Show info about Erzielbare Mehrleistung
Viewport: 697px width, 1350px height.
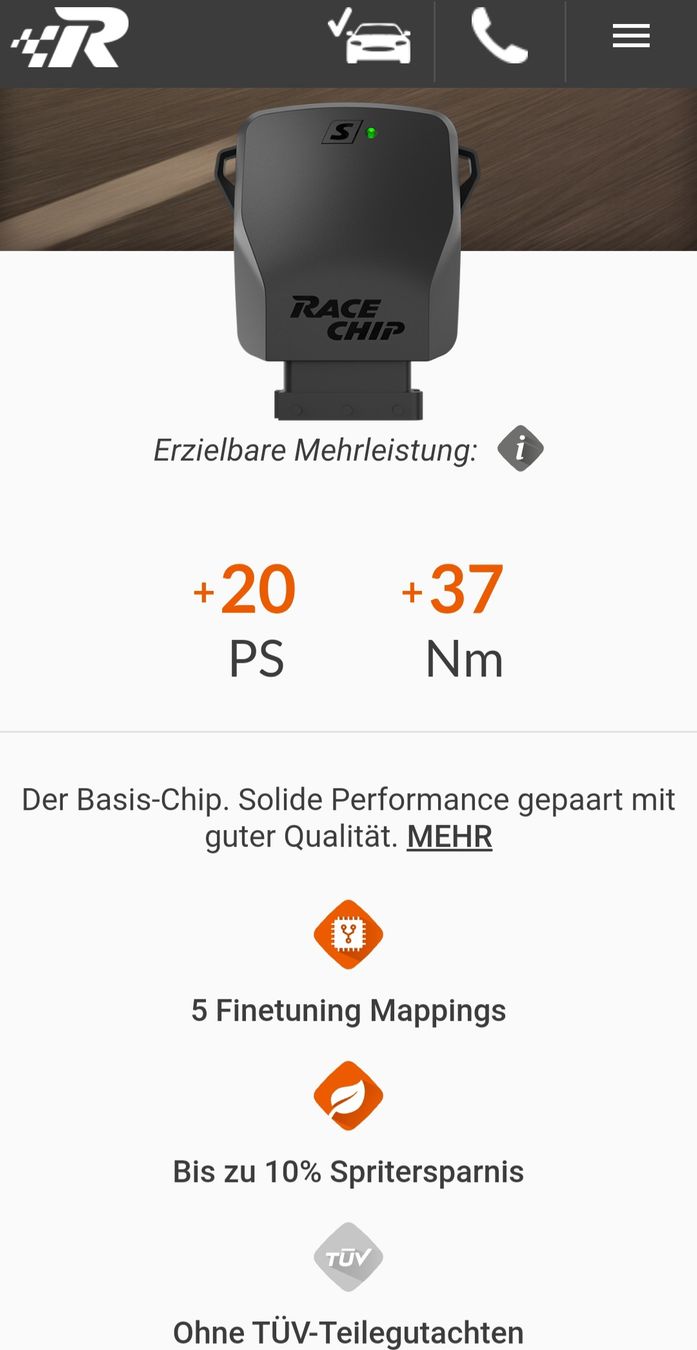click(x=520, y=449)
